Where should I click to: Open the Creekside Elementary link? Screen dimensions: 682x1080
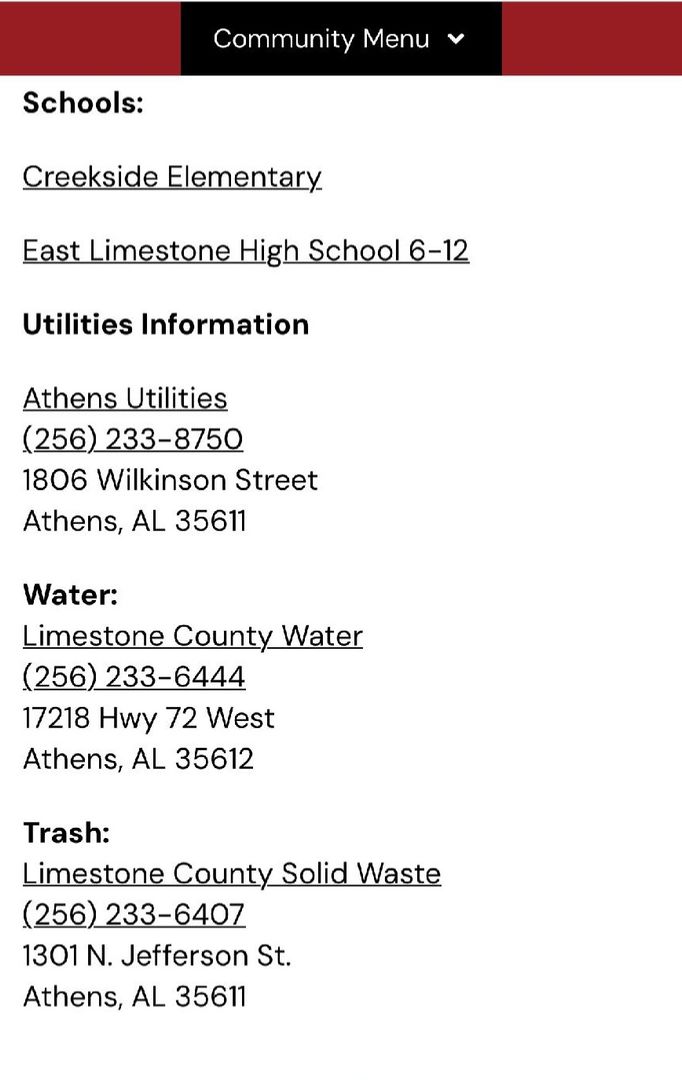click(x=172, y=177)
